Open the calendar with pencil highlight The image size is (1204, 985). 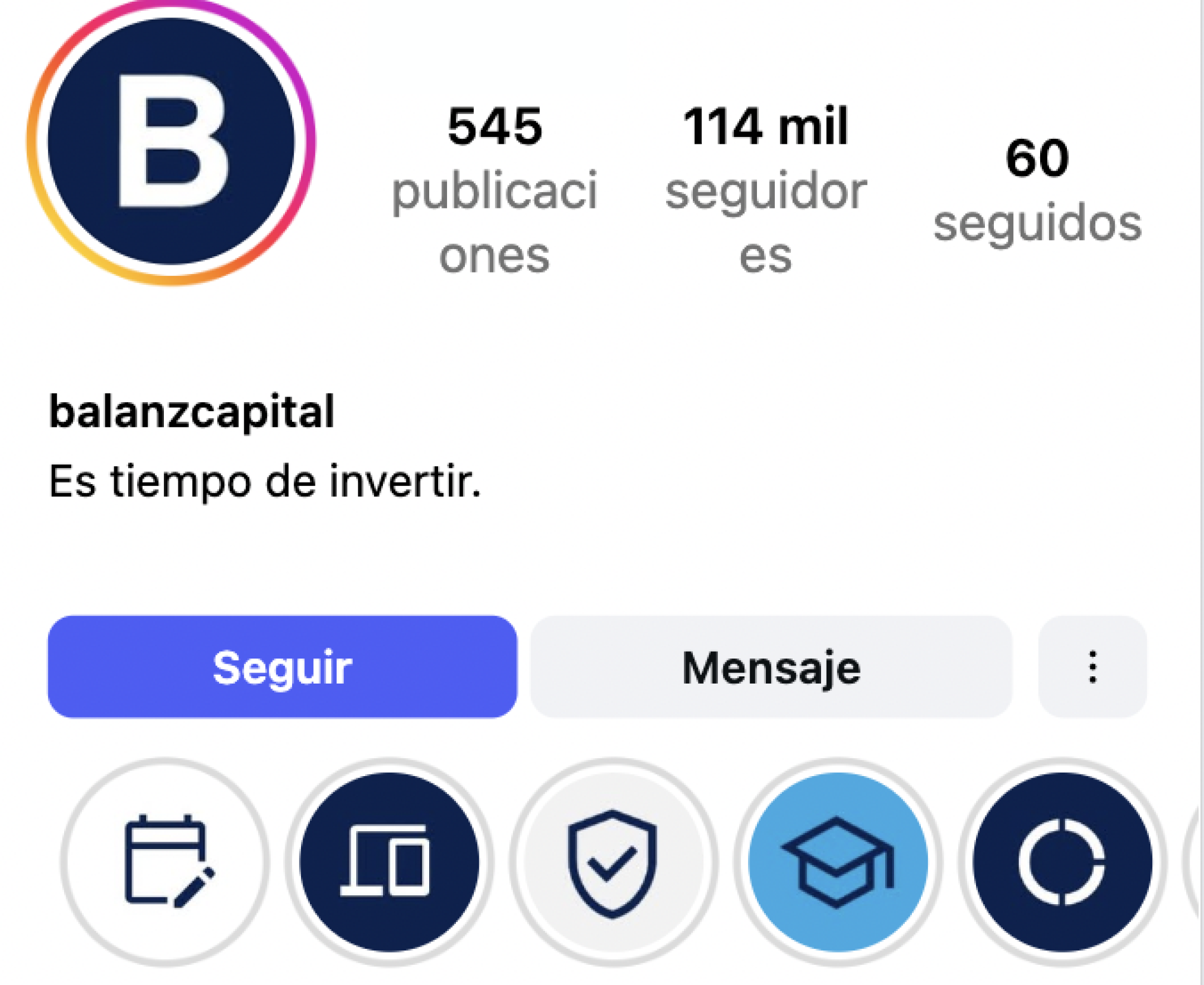coord(165,862)
